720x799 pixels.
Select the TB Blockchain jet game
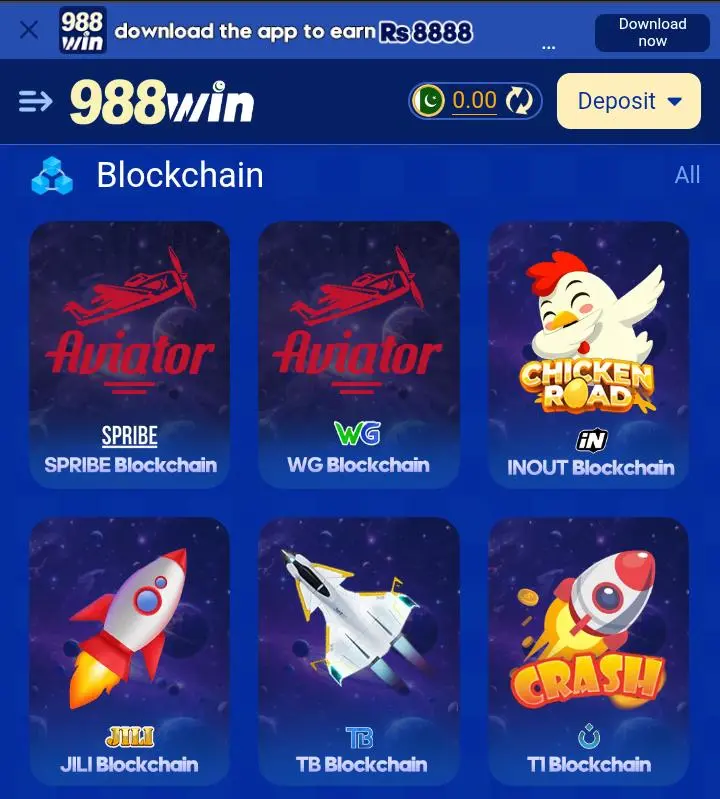coord(358,650)
